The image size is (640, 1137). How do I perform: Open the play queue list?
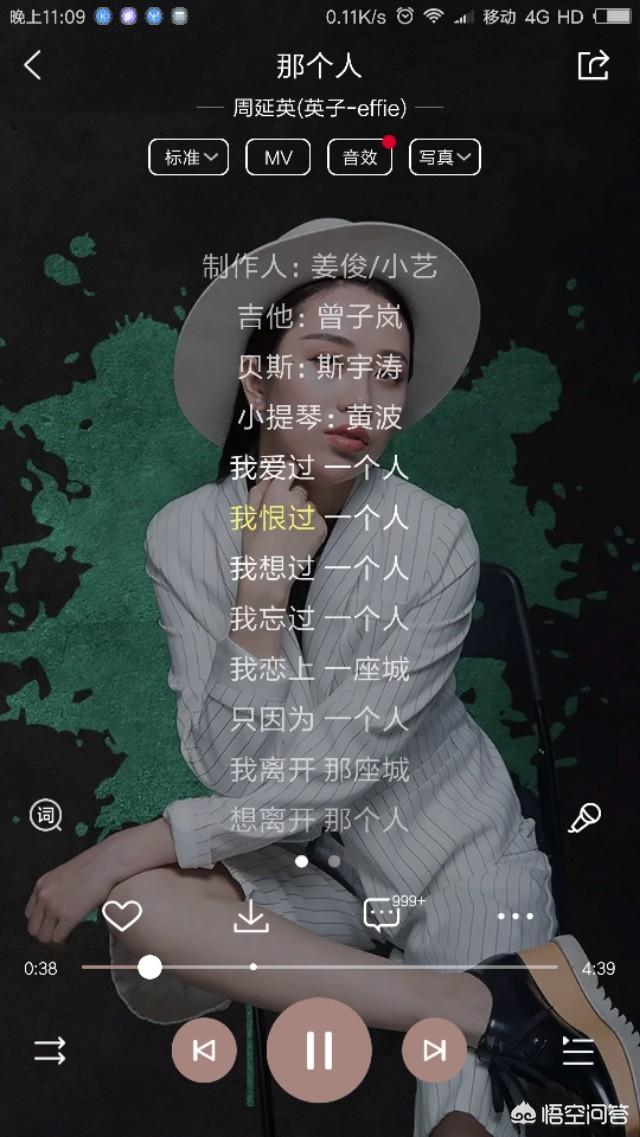[x=578, y=1050]
